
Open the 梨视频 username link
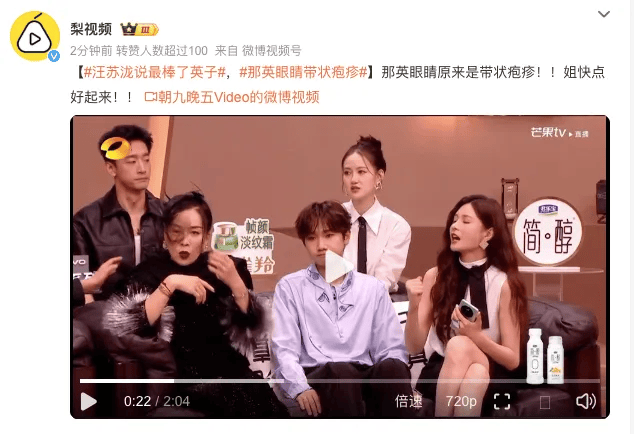pos(90,29)
